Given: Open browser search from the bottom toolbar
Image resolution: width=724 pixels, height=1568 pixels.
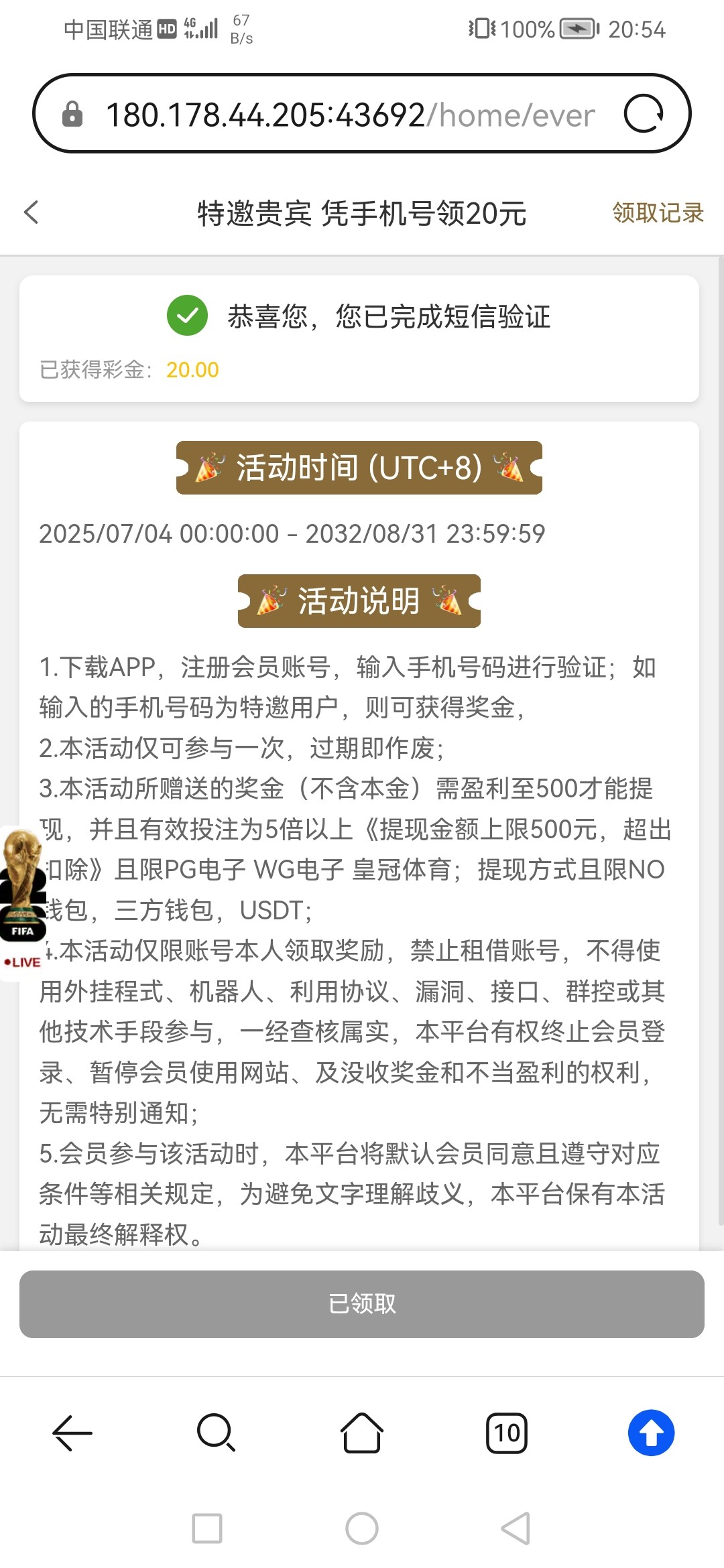Looking at the screenshot, I should pyautogui.click(x=216, y=1433).
